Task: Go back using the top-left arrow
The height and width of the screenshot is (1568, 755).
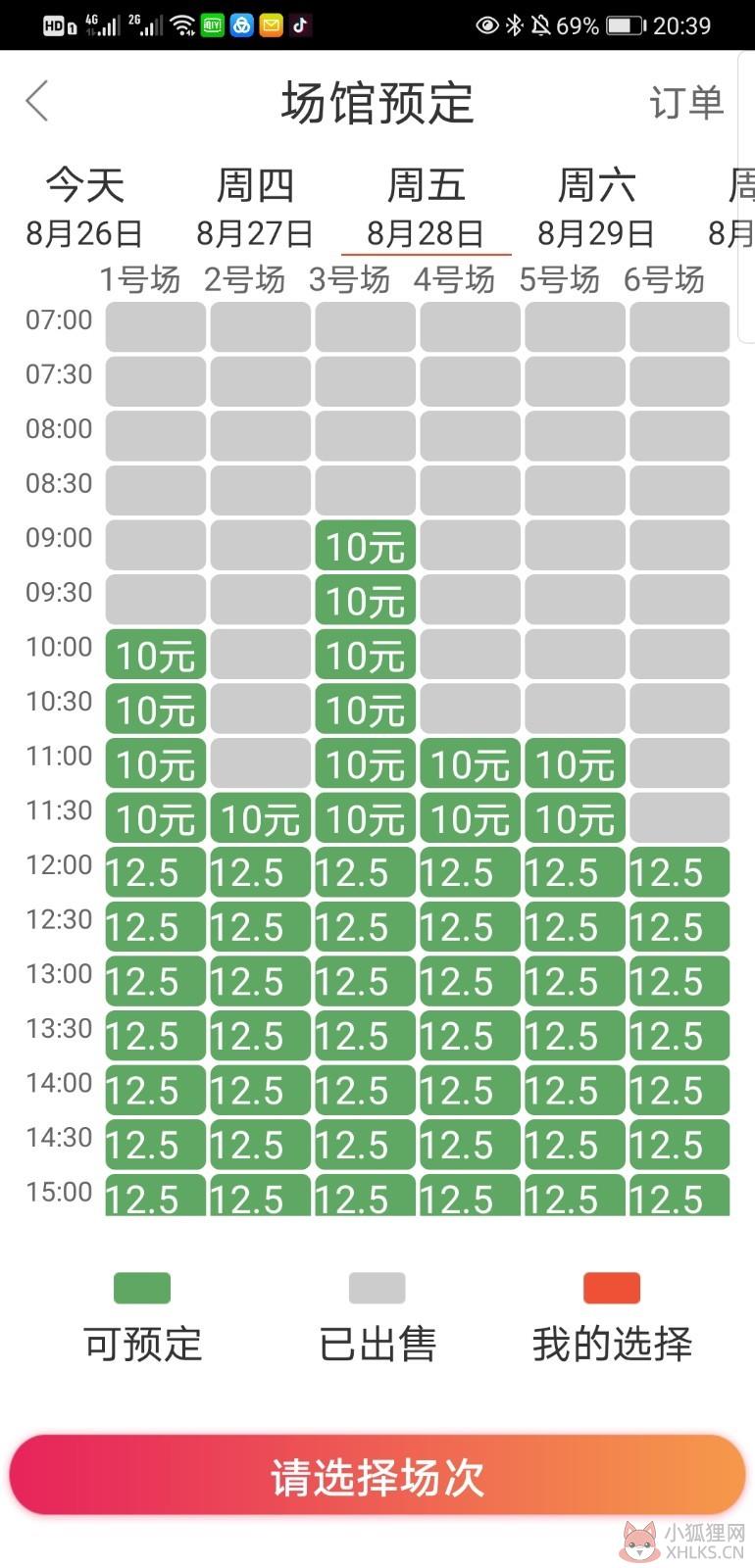Action: click(37, 102)
